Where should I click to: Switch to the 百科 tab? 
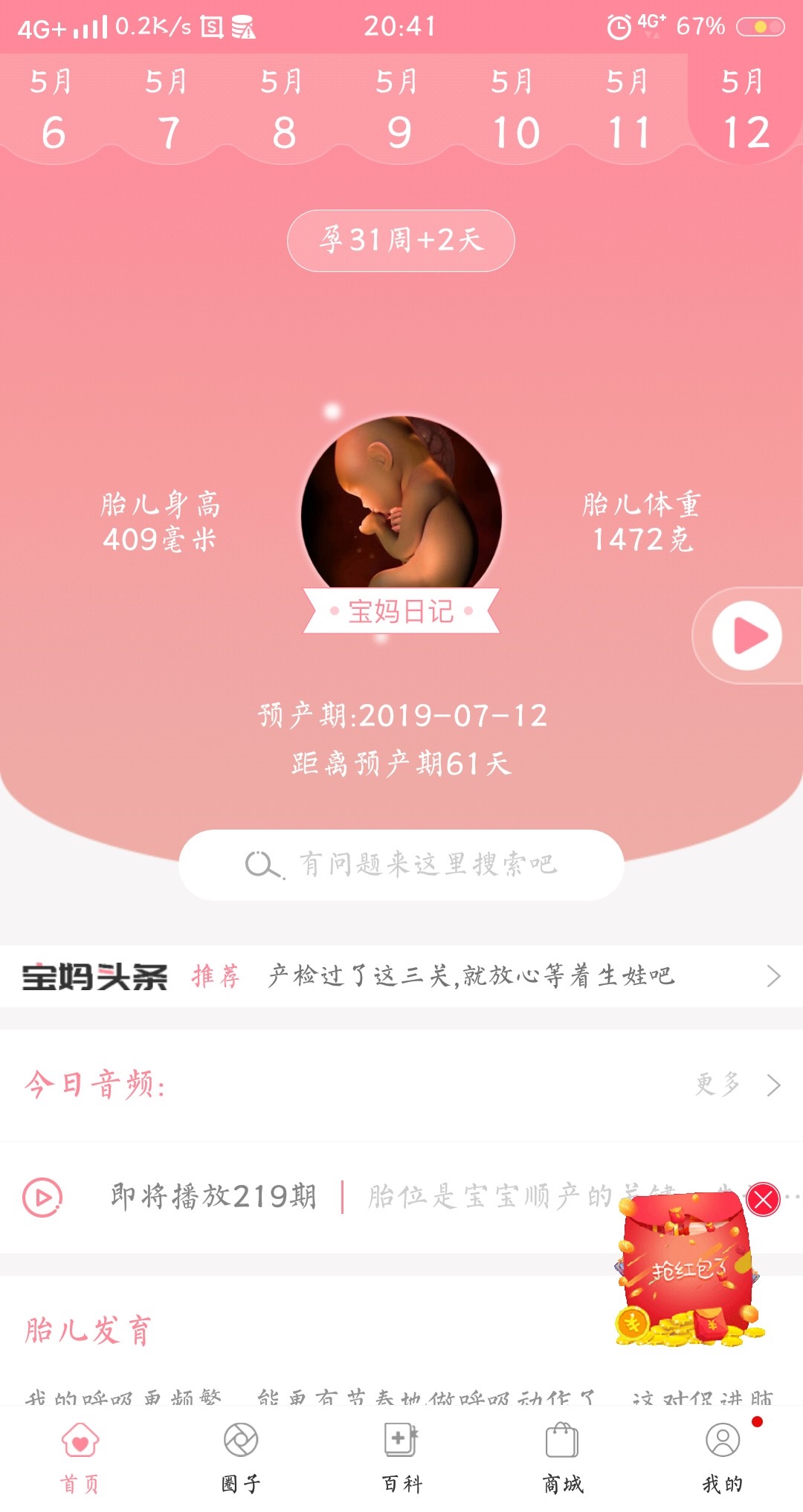coord(401,1456)
